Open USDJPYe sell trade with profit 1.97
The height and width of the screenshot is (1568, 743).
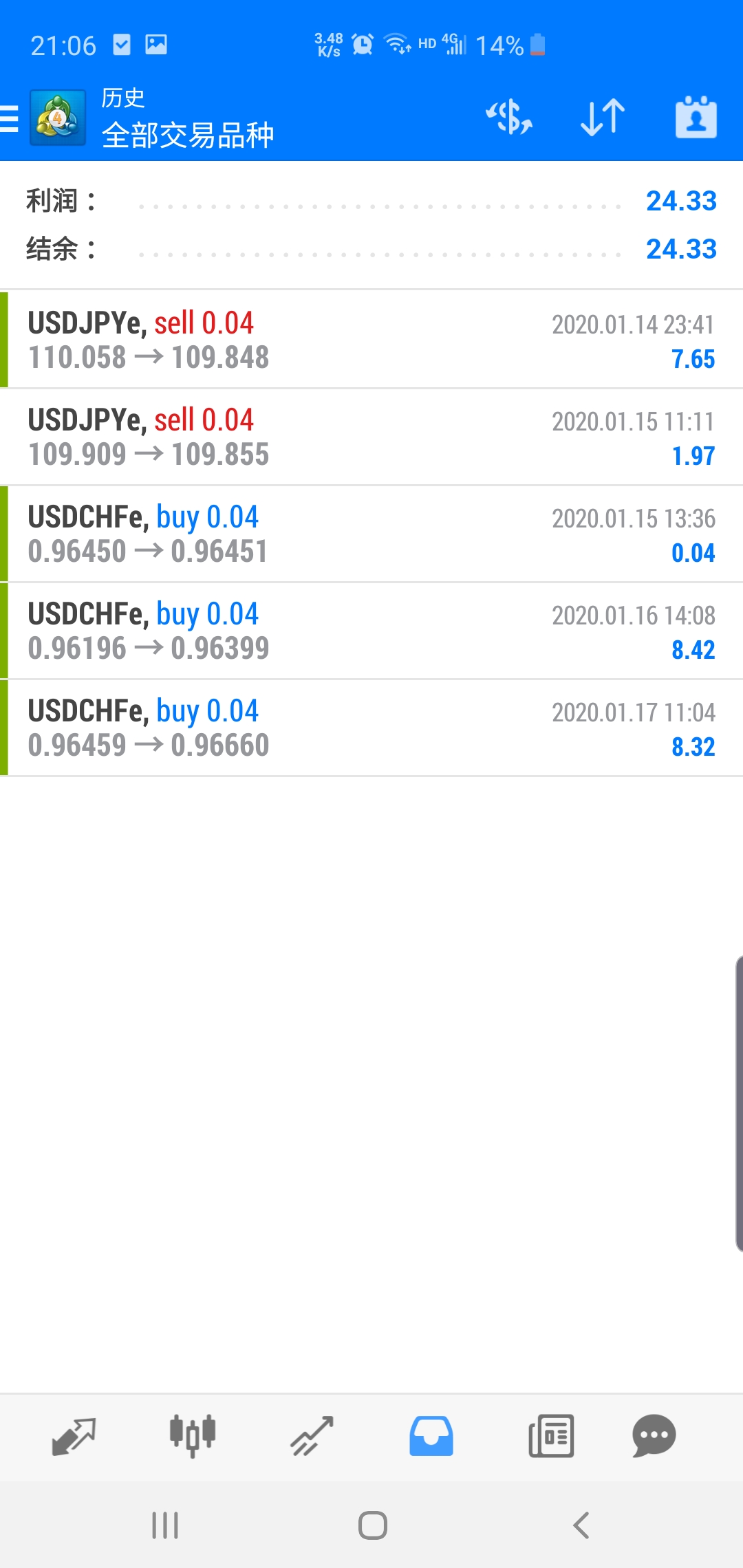[371, 437]
